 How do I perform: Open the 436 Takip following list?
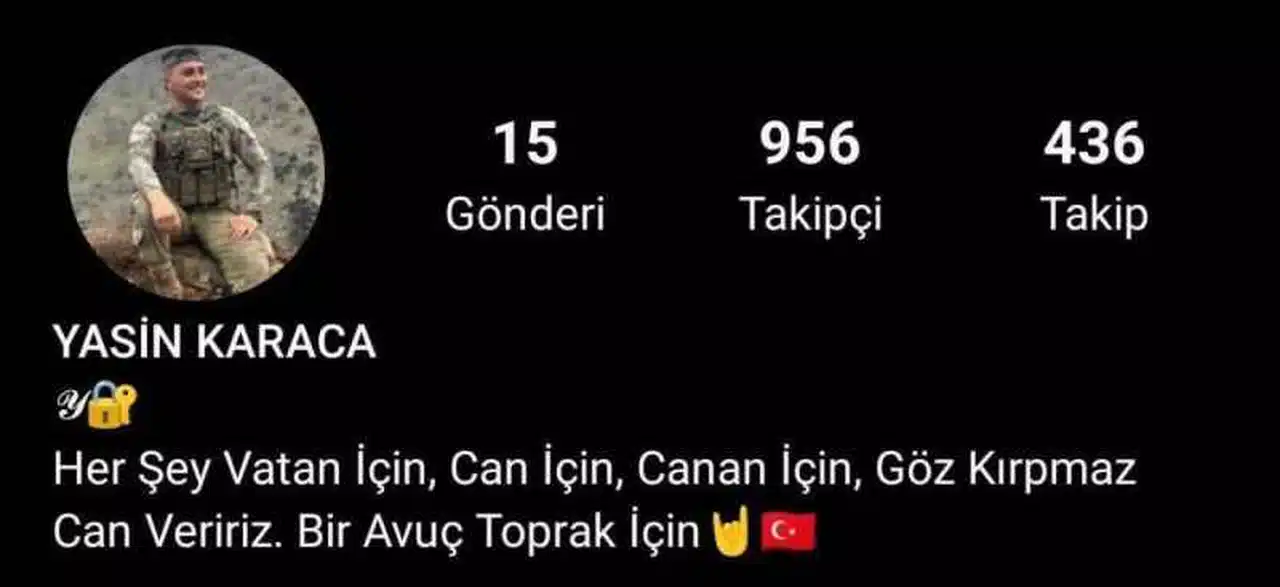tap(1094, 177)
